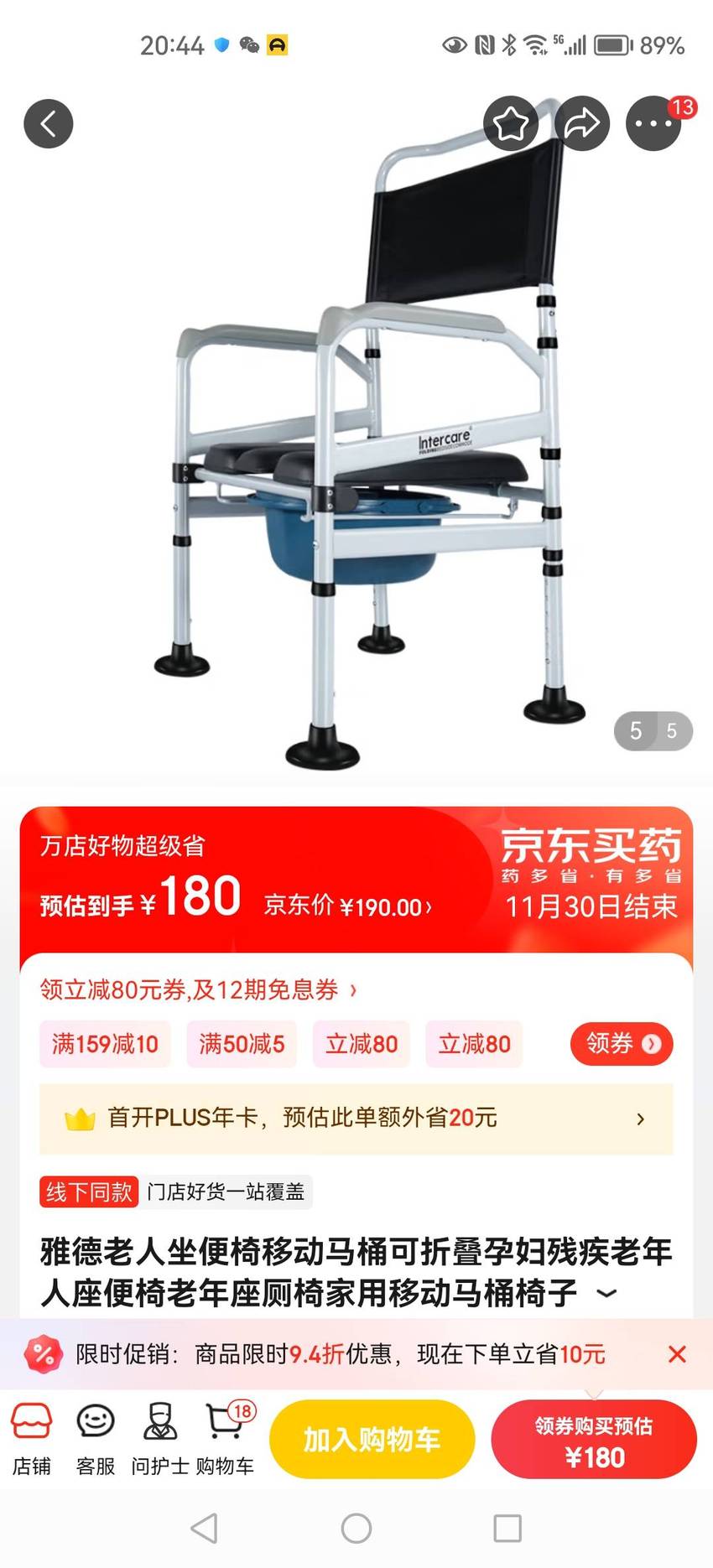Open the PLUS年卡 savings banner
The image size is (713, 1568).
pos(356,1119)
